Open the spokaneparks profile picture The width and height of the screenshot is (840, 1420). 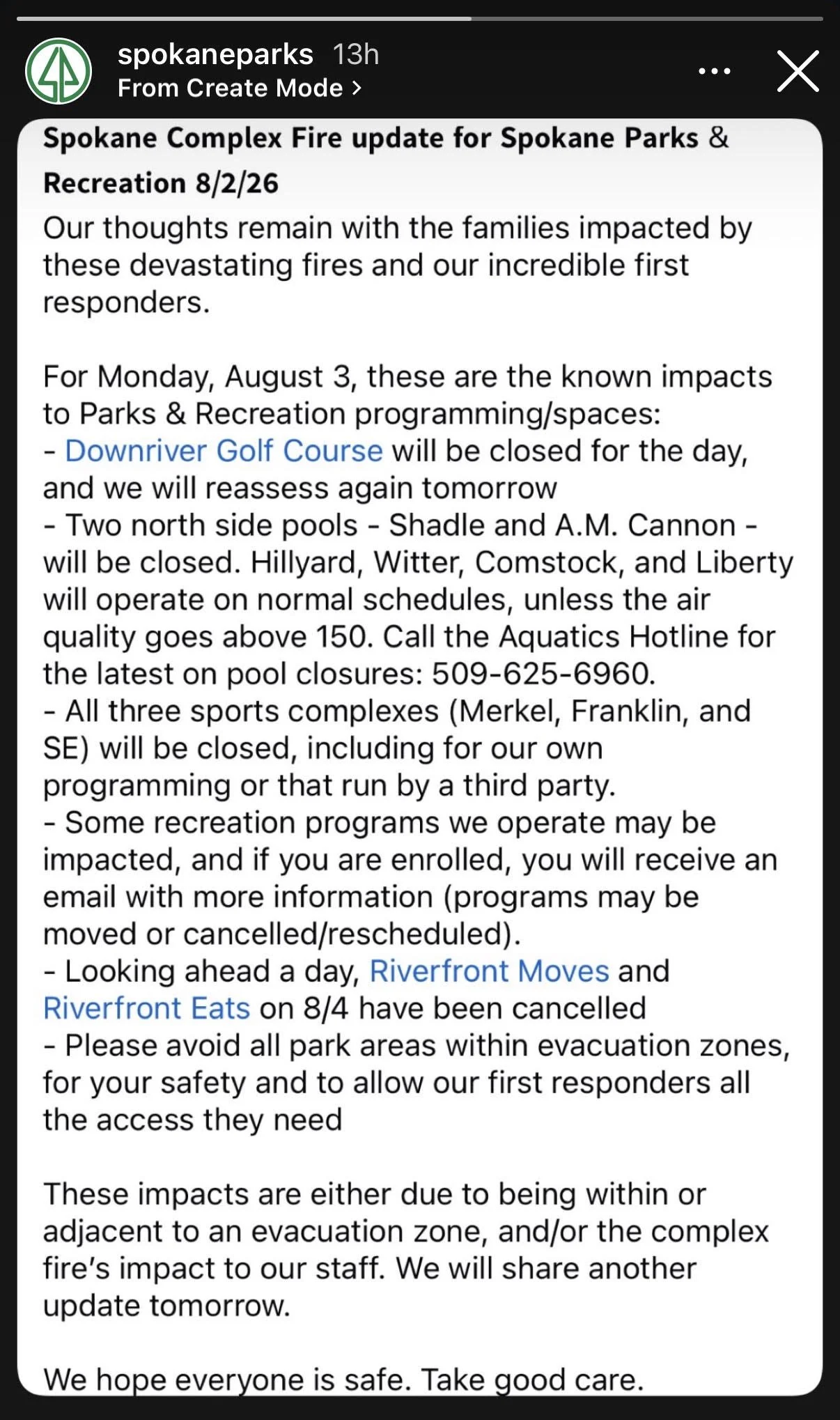pos(59,71)
